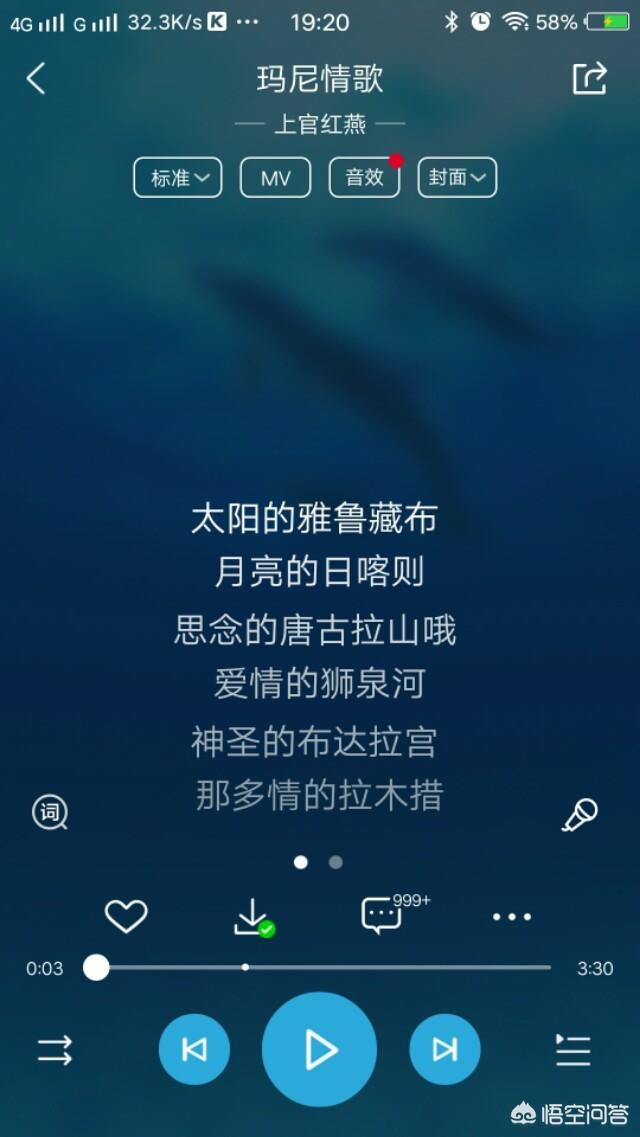Open the MV for this song
Viewport: 640px width, 1137px height.
pos(275,178)
